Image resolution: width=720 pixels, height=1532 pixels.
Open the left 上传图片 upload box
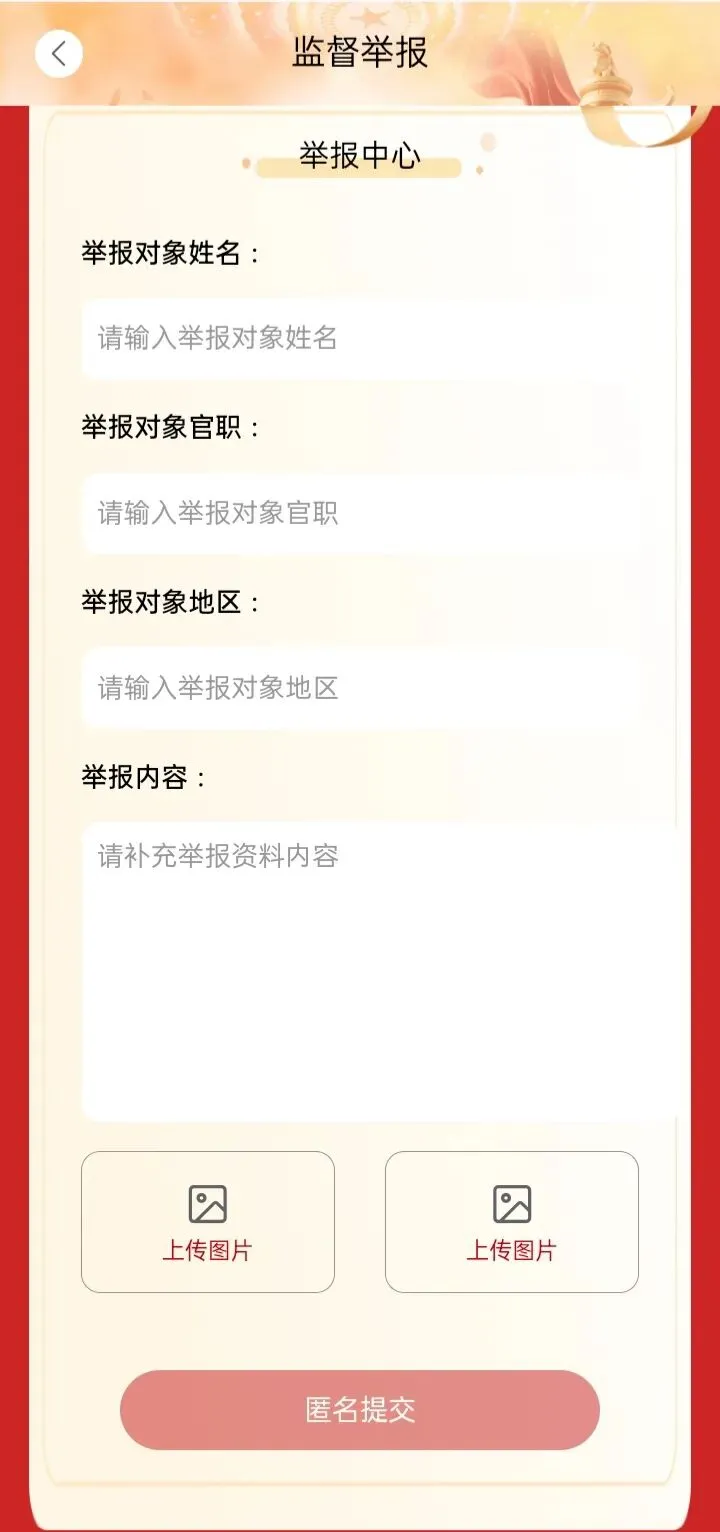[x=208, y=1222]
